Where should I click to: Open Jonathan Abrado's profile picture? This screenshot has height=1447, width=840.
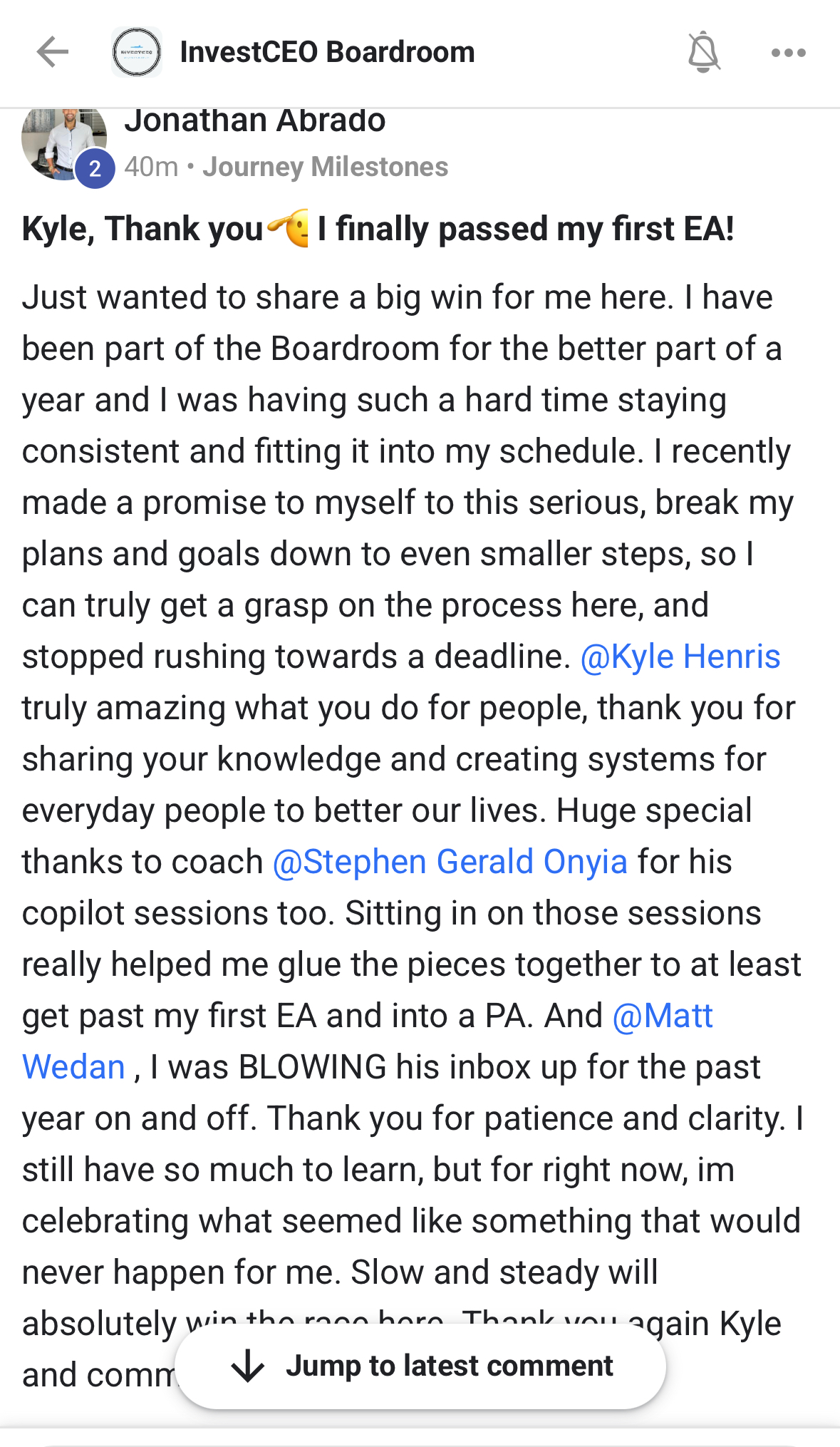(64, 143)
